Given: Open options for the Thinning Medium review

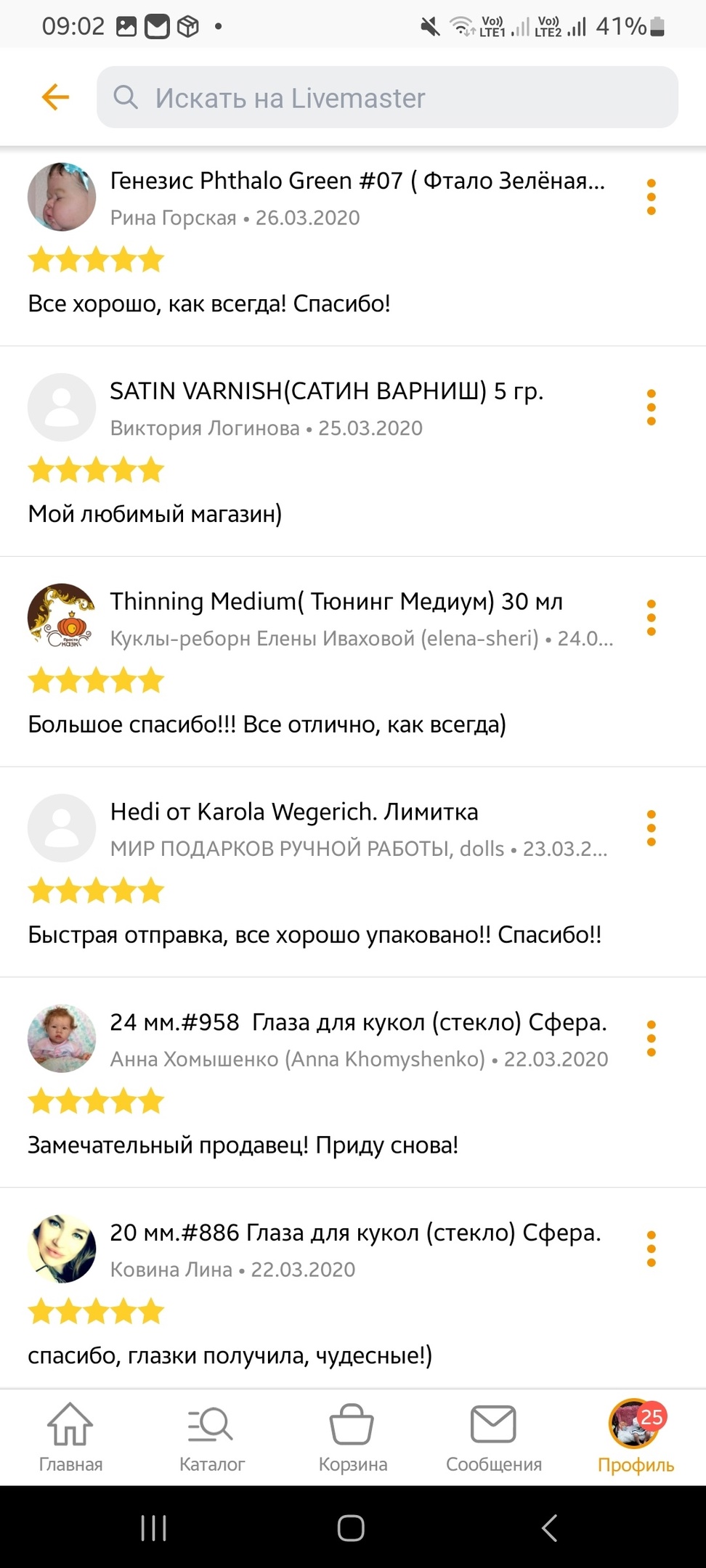Looking at the screenshot, I should click(651, 618).
